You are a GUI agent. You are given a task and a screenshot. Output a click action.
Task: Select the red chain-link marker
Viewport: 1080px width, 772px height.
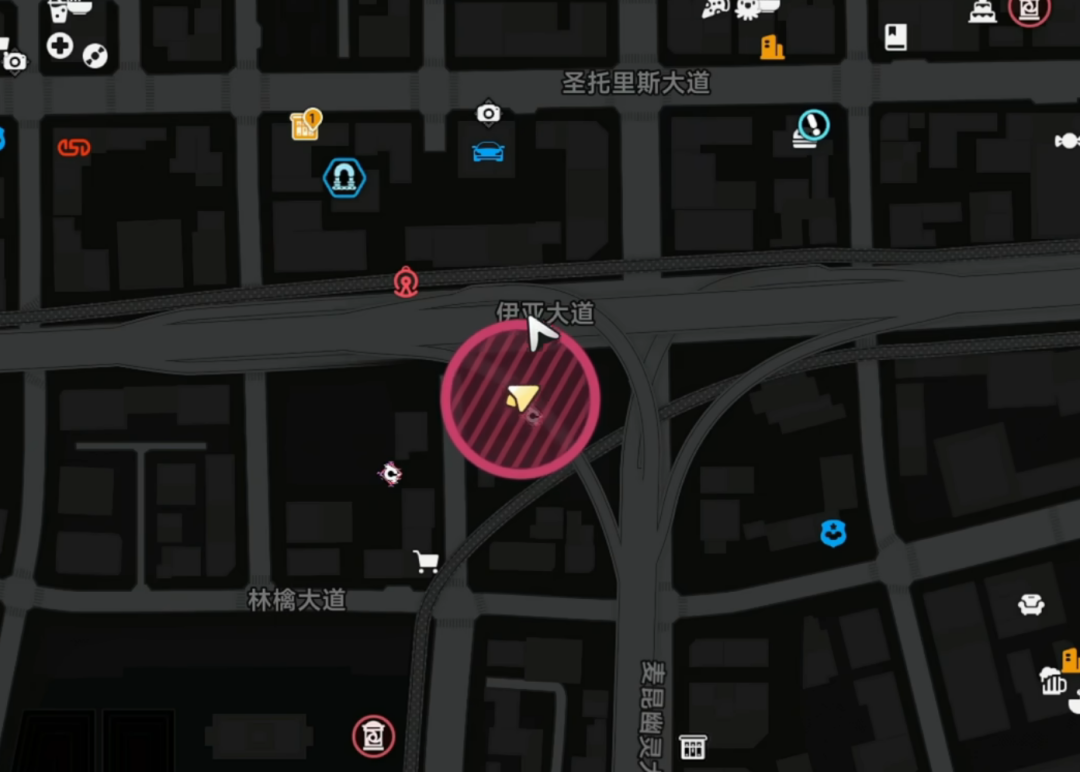[73, 148]
